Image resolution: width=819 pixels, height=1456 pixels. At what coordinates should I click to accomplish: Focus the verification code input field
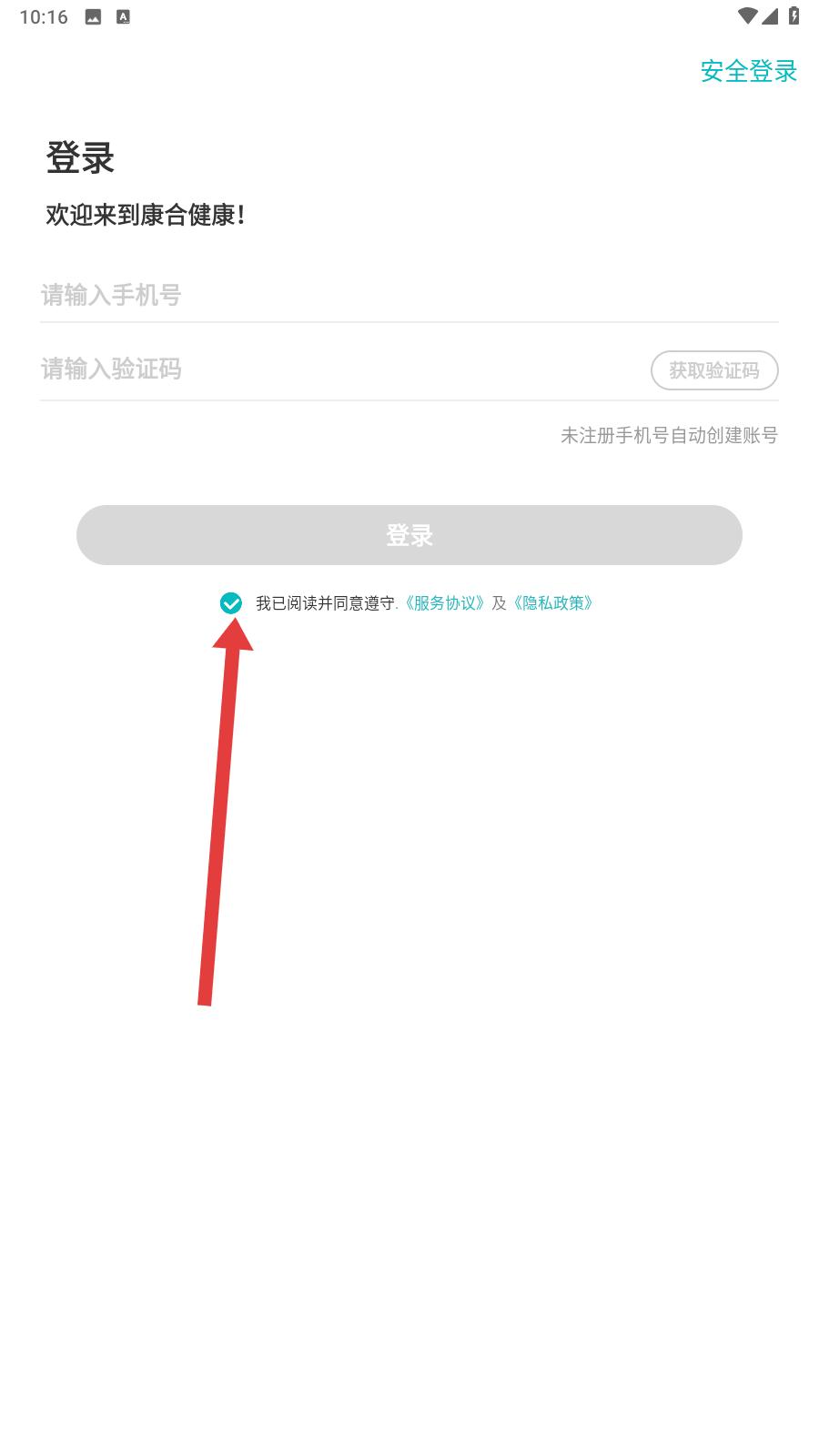tap(341, 369)
